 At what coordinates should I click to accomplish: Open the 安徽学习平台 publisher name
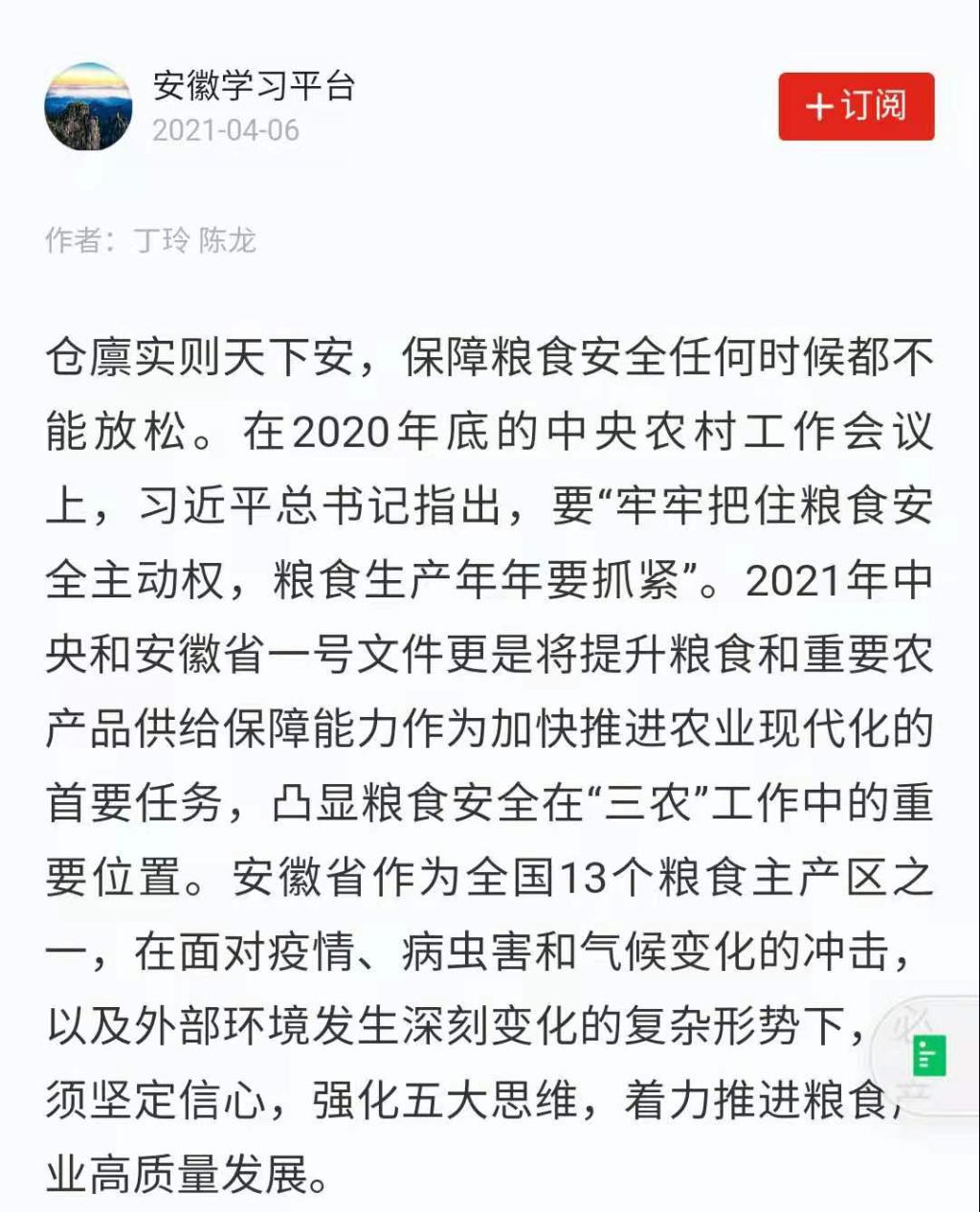pyautogui.click(x=254, y=86)
